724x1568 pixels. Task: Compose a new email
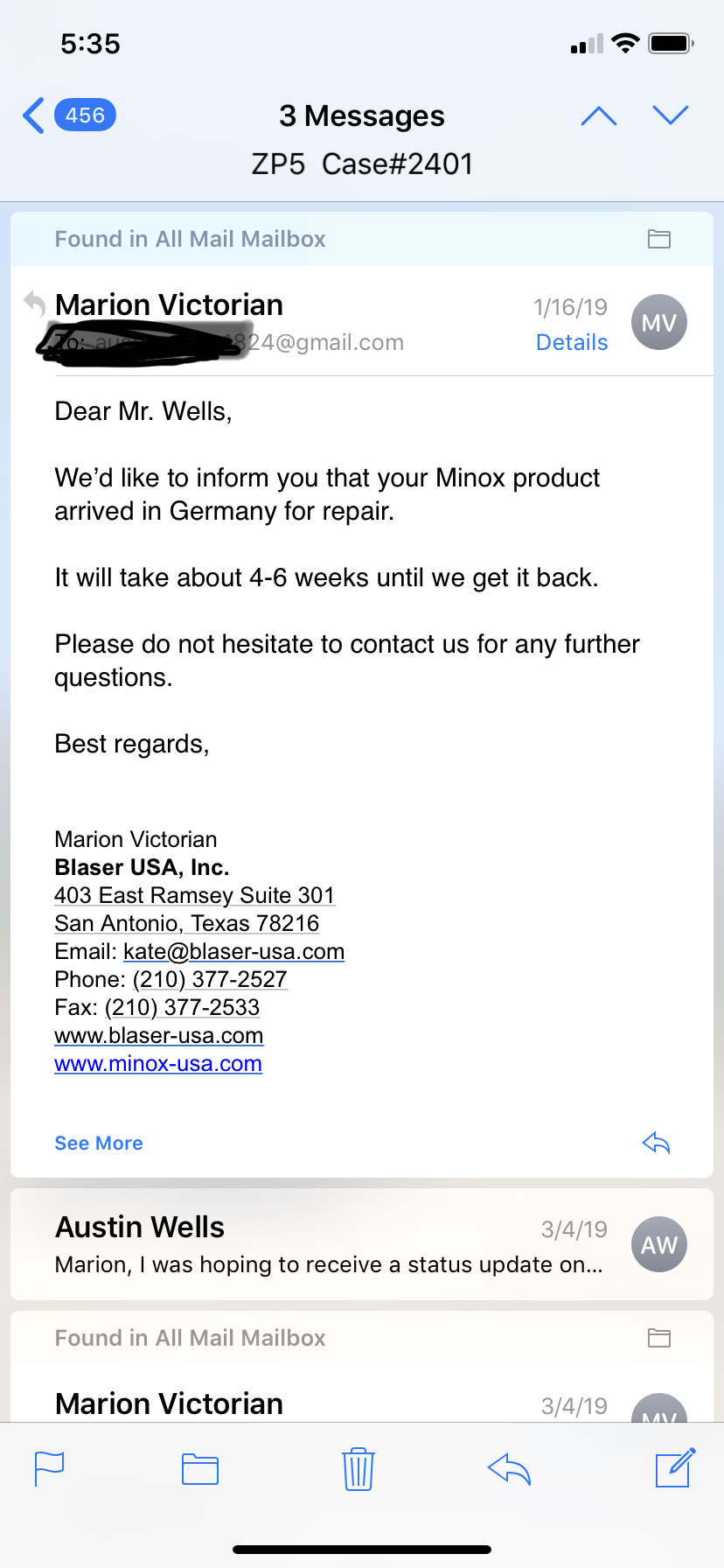pos(675,1467)
